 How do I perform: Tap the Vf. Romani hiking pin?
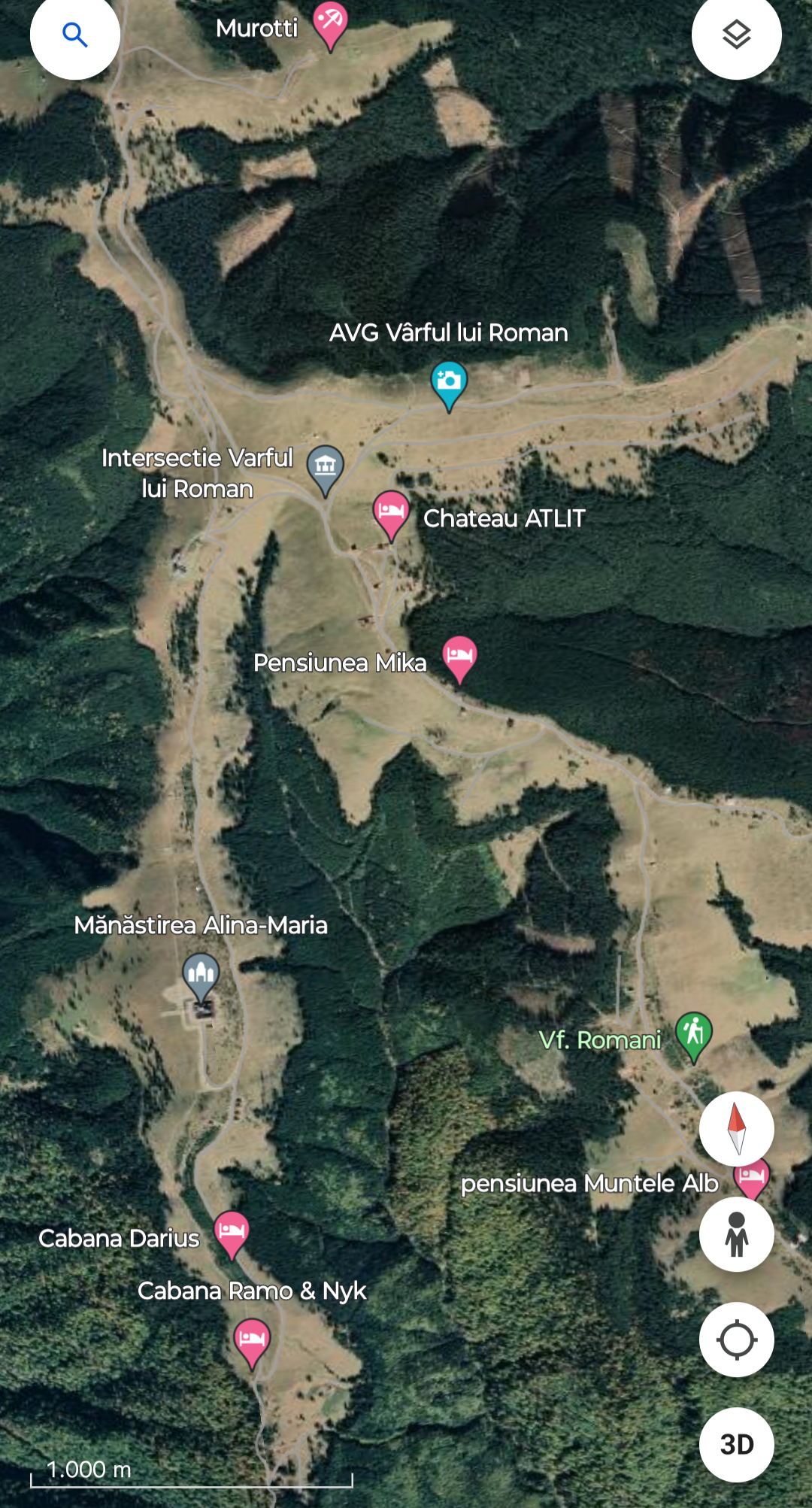point(693,1033)
